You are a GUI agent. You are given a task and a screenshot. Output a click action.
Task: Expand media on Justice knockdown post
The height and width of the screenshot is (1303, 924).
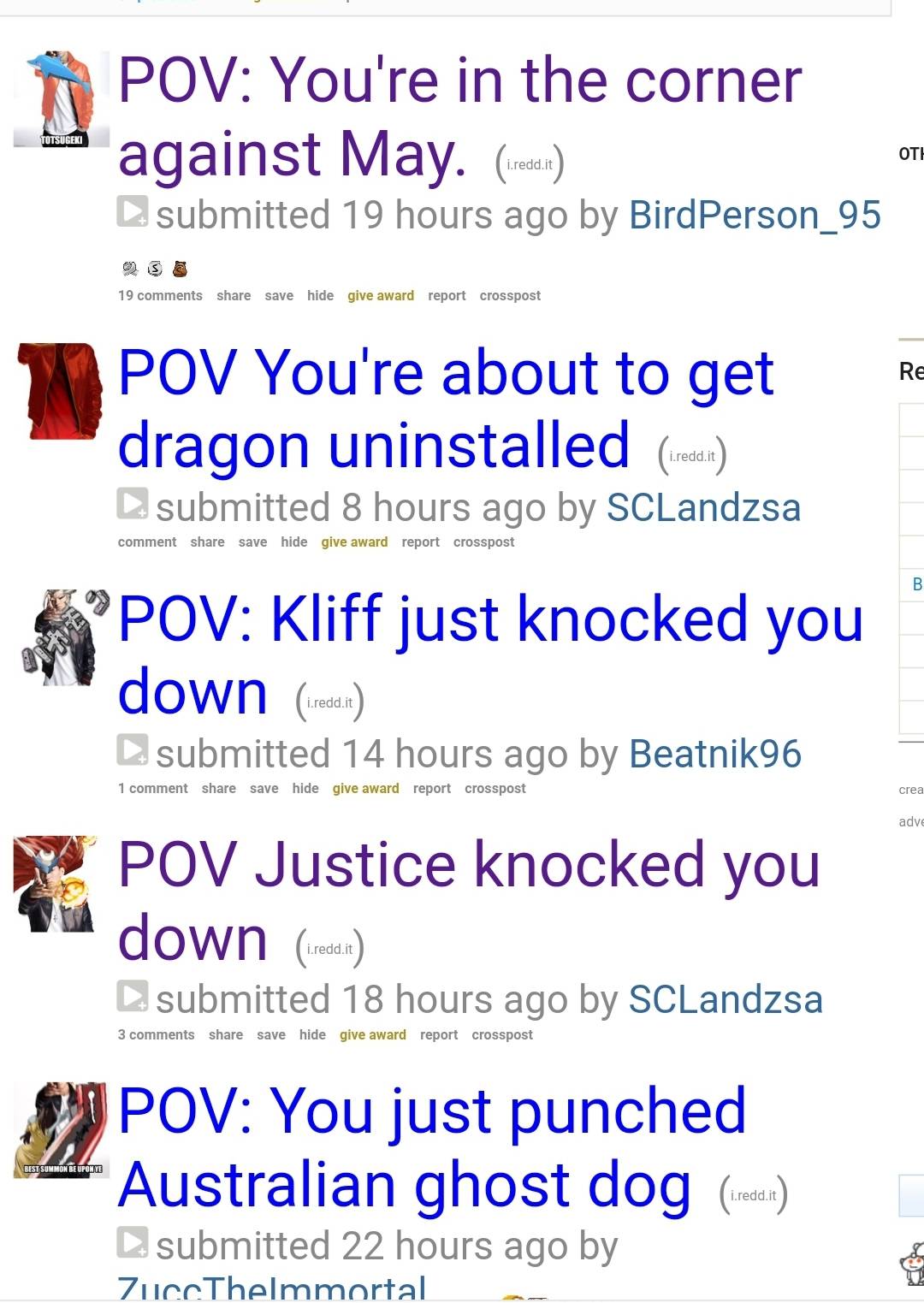tap(133, 996)
